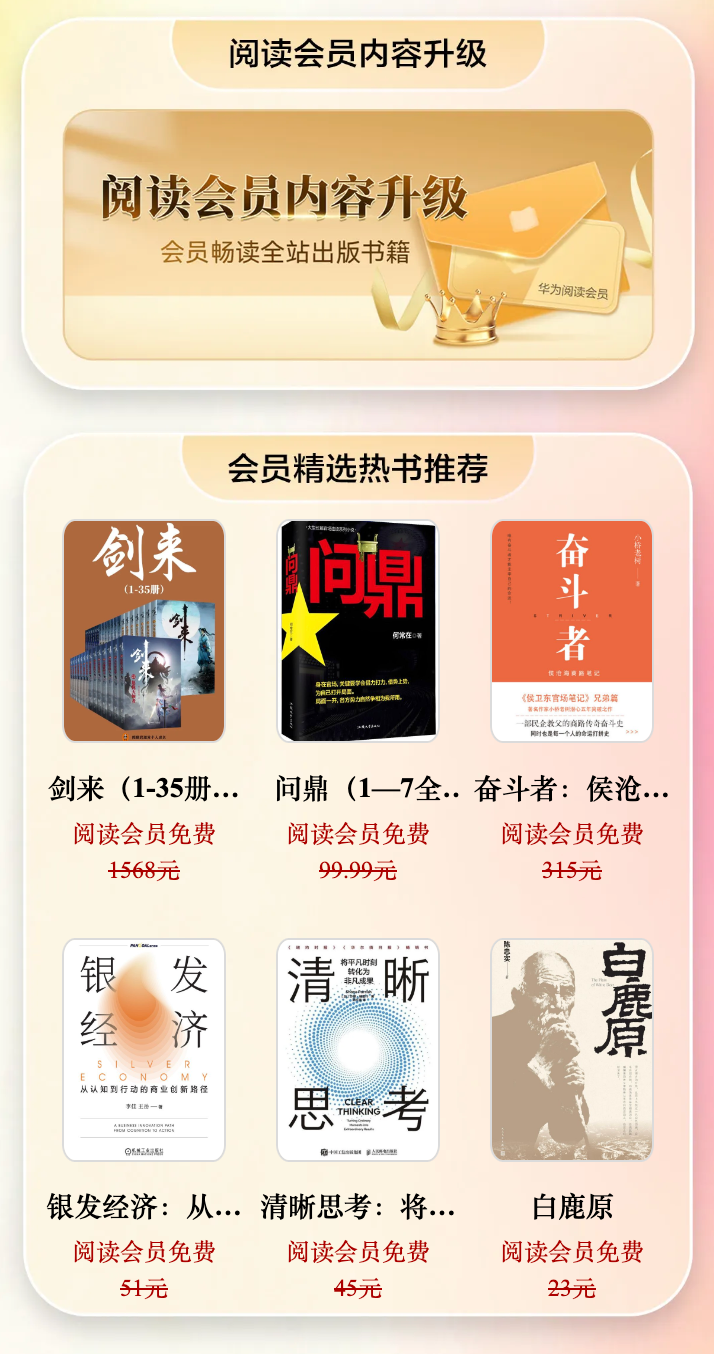714x1354 pixels.
Task: Open the book 剑来（1-35册）
Action: pos(144,630)
